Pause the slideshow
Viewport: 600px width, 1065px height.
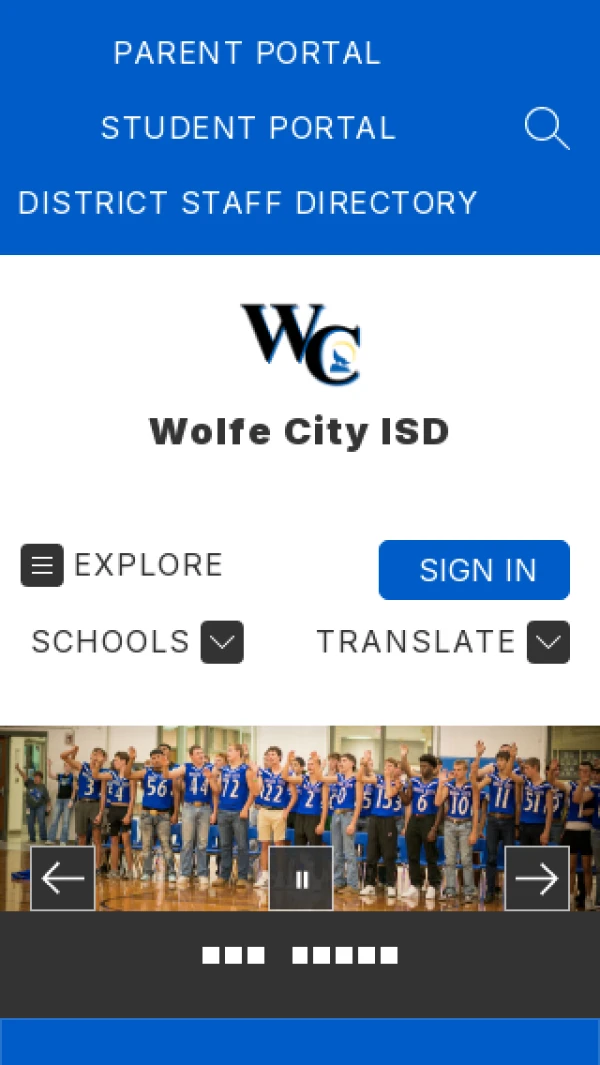pyautogui.click(x=301, y=878)
